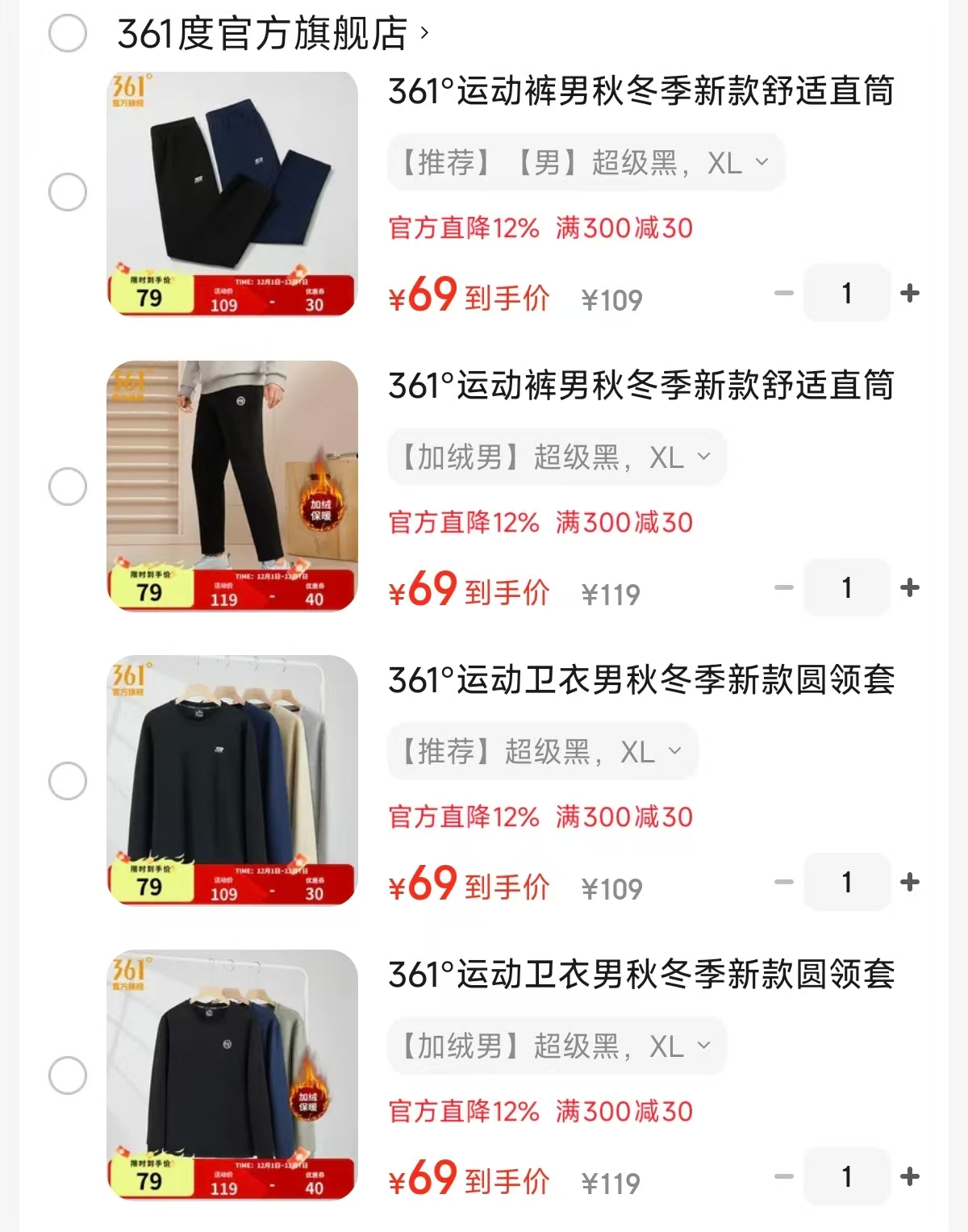The height and width of the screenshot is (1232, 968).
Task: Select the 加绒男 运动卫衣 item
Action: (68, 1075)
